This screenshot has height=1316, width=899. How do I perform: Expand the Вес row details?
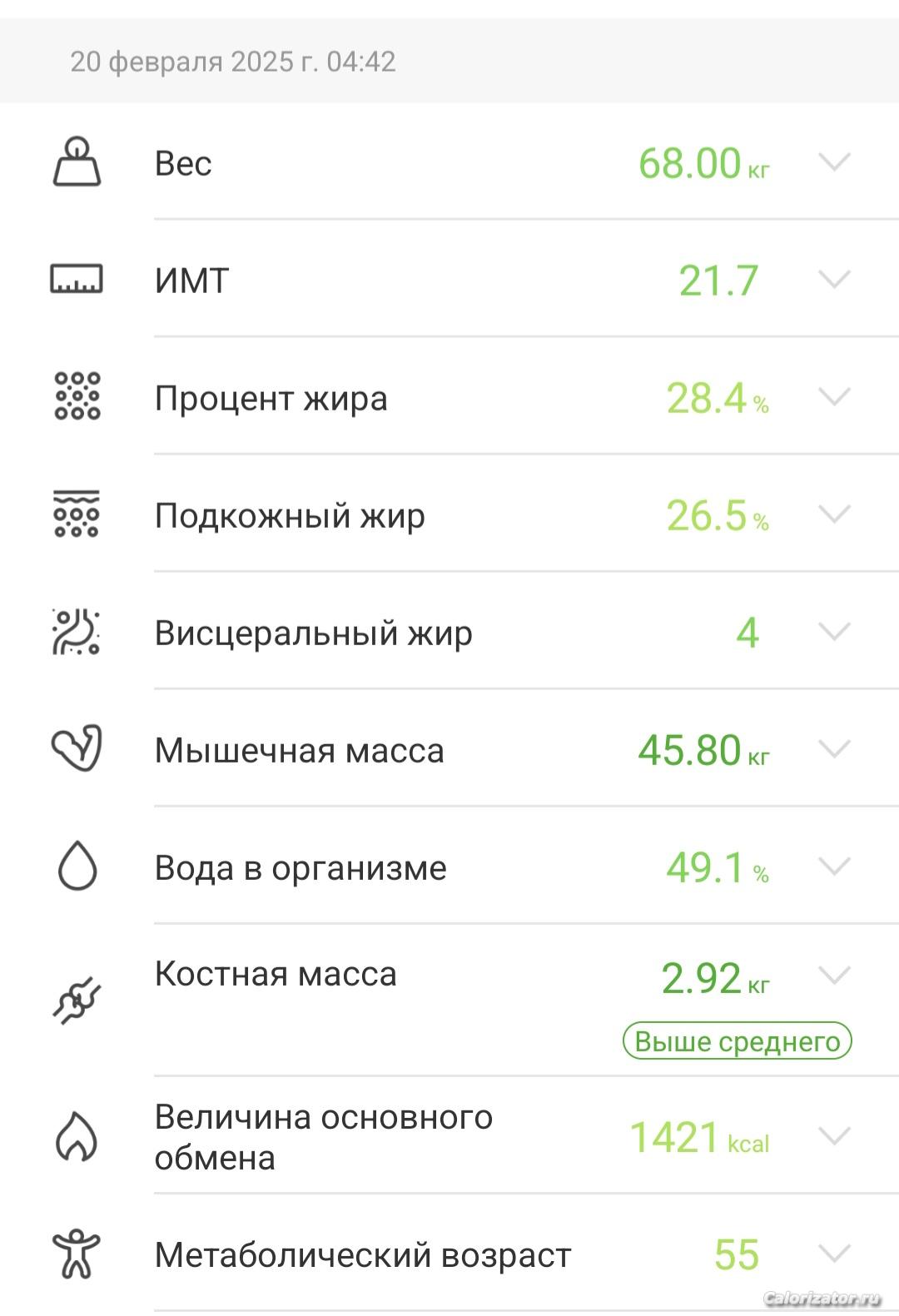pos(834,161)
